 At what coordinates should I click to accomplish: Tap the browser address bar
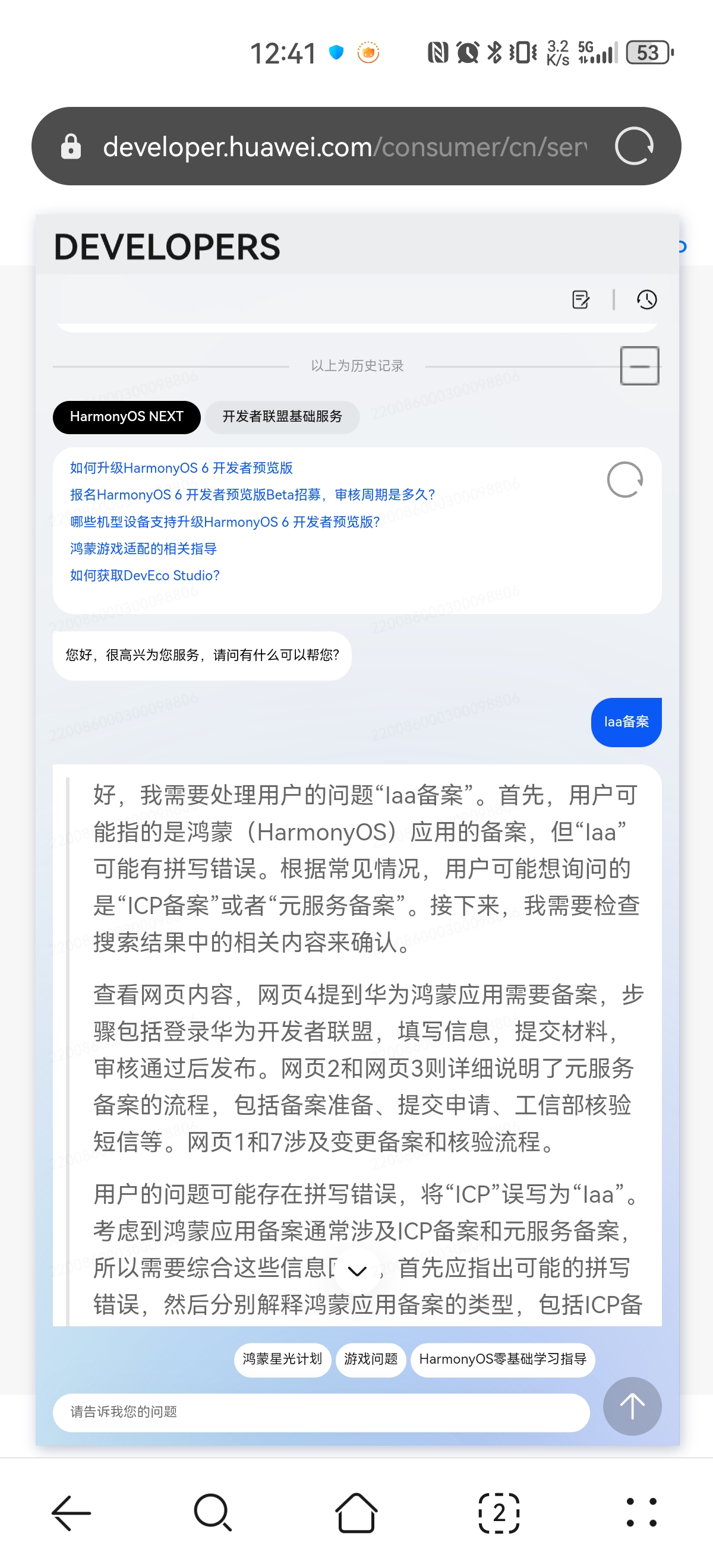[344, 147]
